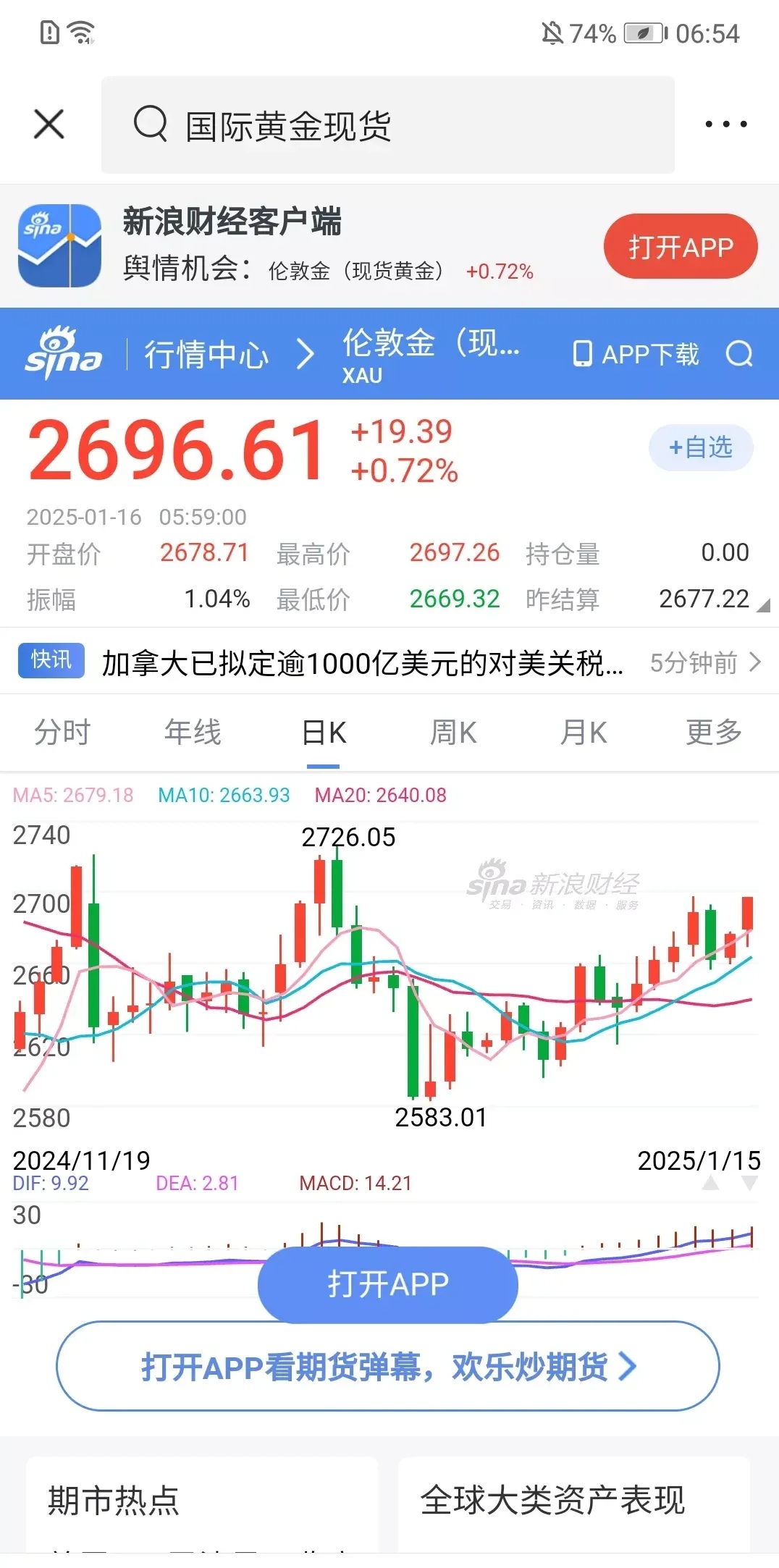779x1568 pixels.
Task: Open search via magnifier icon beside APP下载
Action: point(740,354)
